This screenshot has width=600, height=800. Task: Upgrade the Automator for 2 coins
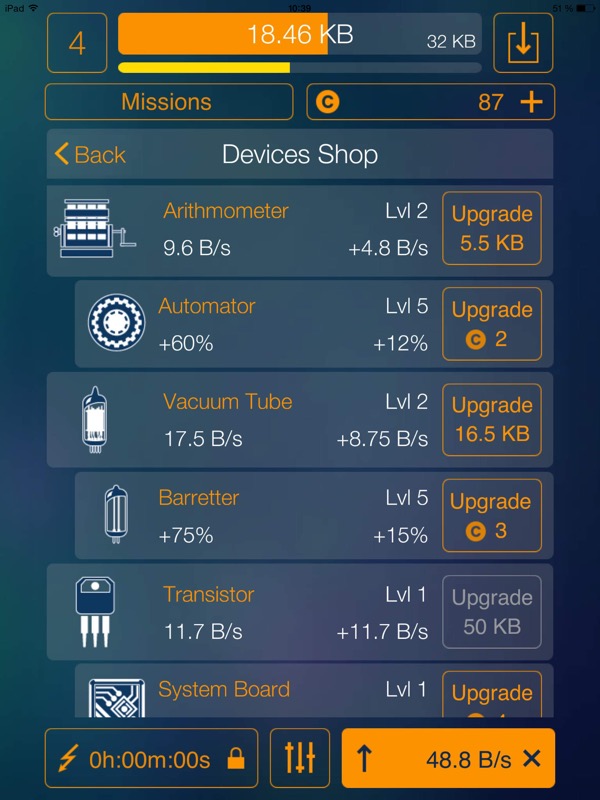coord(492,324)
